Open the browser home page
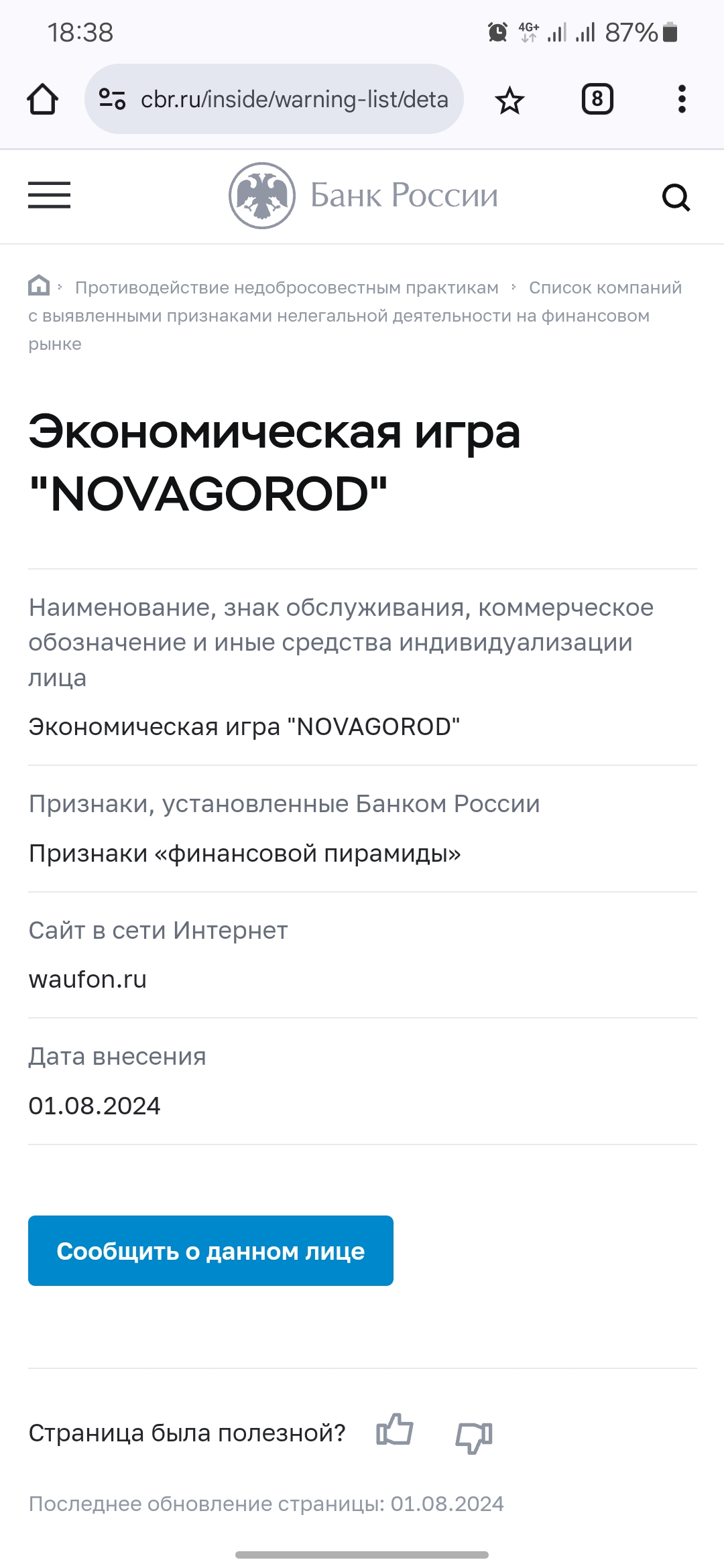The image size is (724, 1568). [x=42, y=99]
